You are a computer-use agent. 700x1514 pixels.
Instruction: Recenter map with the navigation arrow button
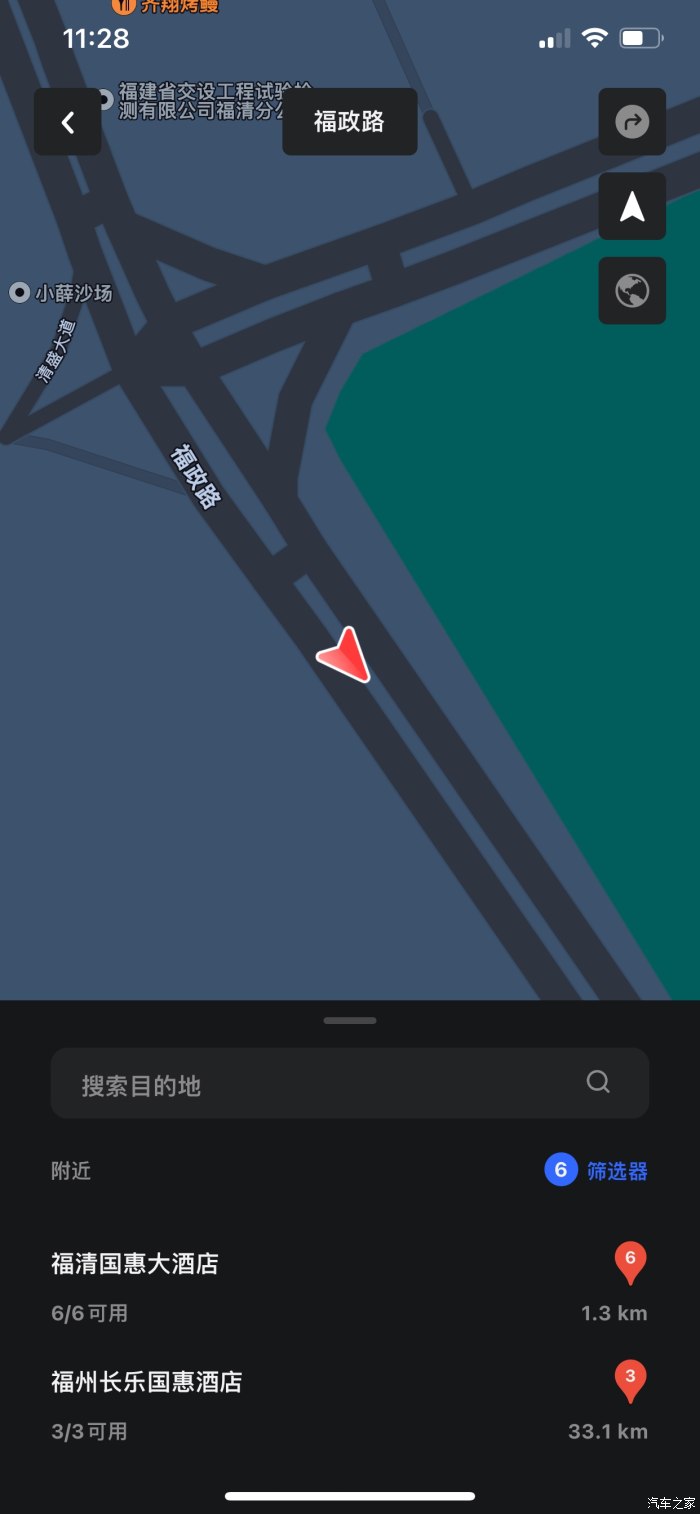click(x=632, y=207)
